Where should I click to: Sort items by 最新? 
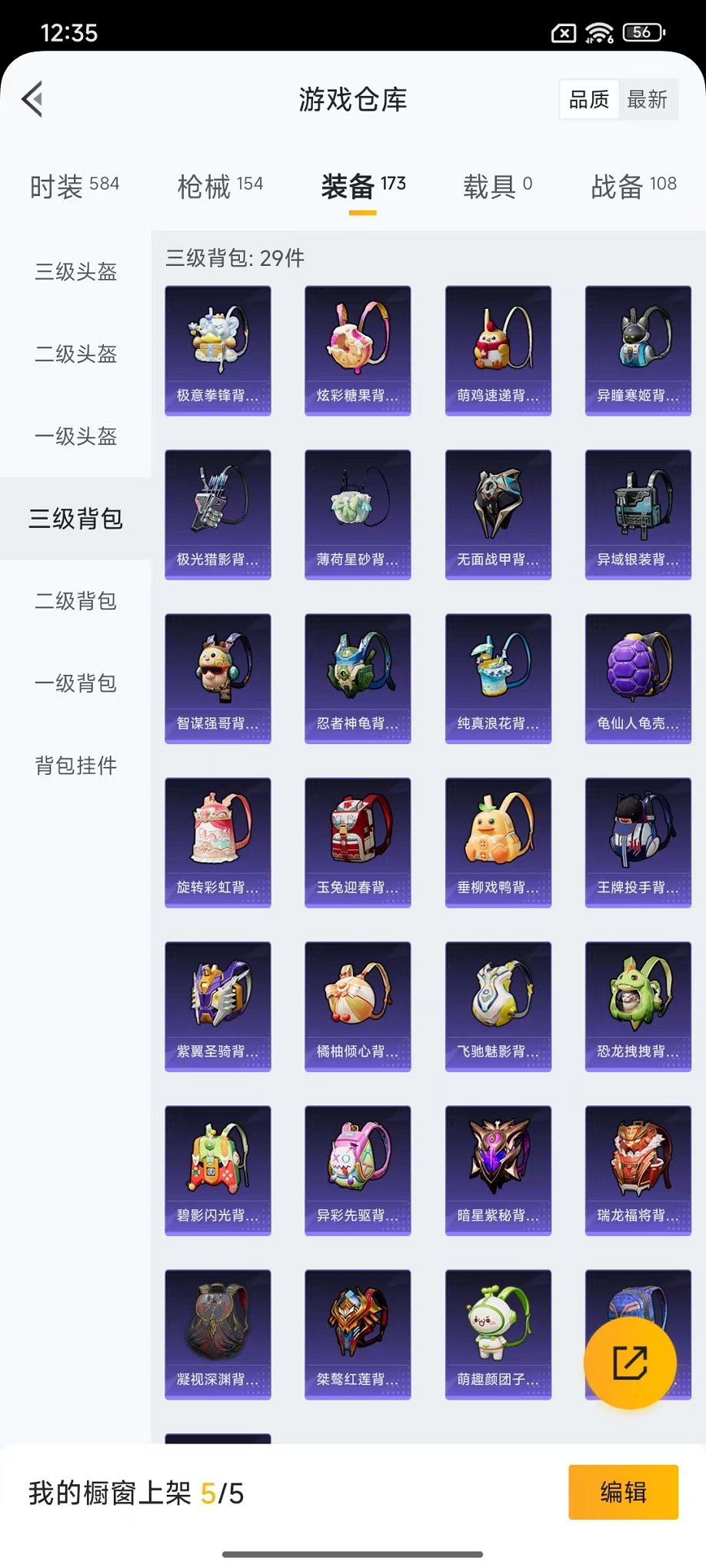(647, 99)
